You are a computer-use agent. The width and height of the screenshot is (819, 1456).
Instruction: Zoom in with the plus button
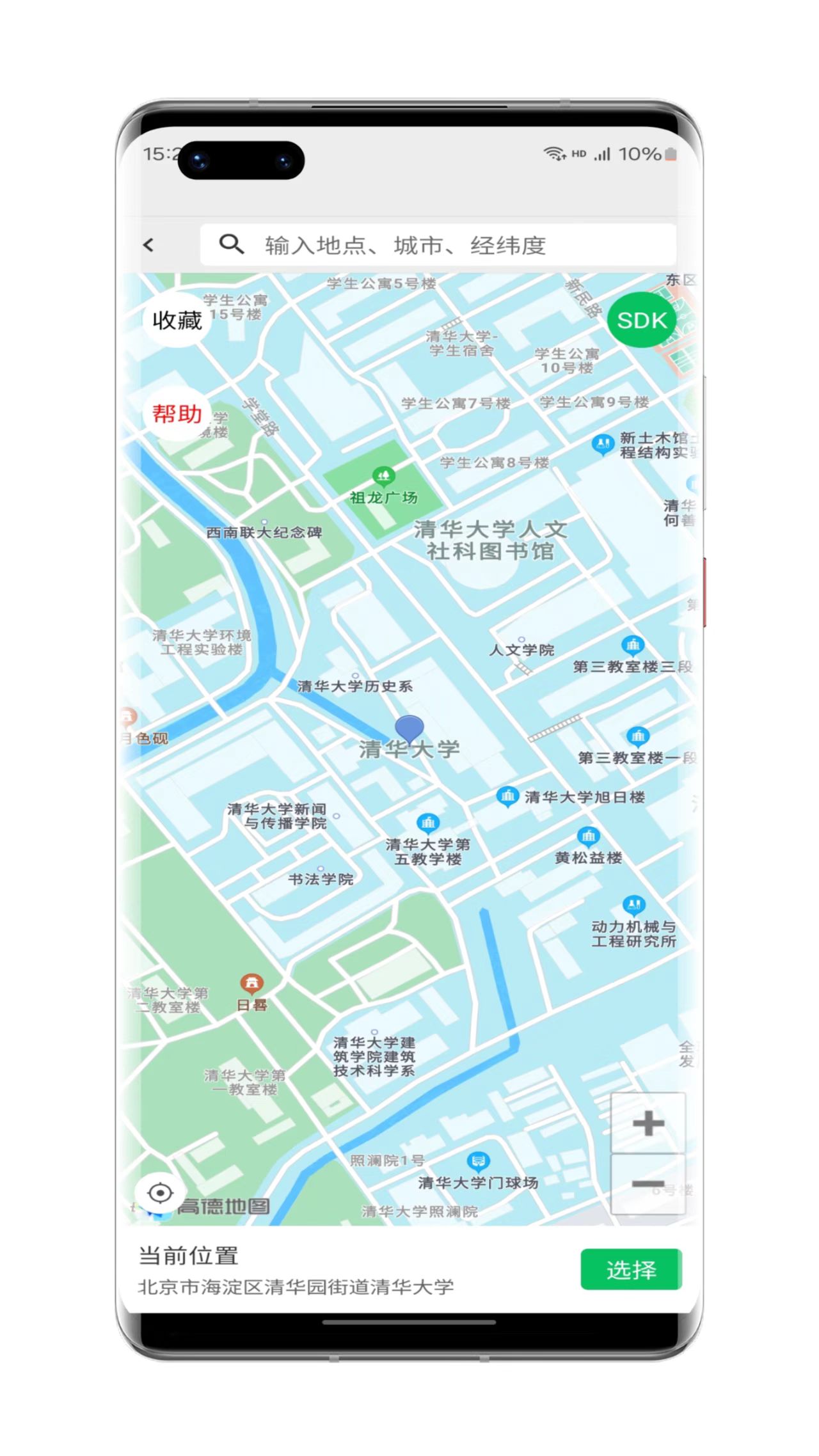(648, 1123)
